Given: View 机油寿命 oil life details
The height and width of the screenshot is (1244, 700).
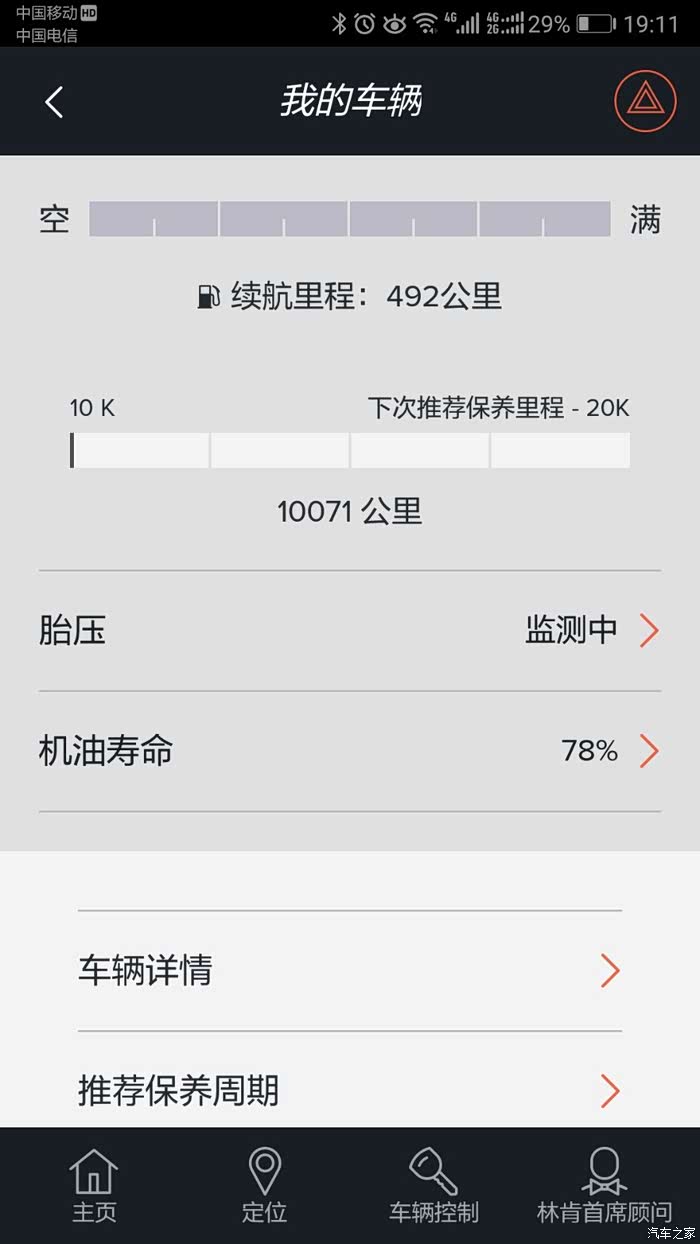Looking at the screenshot, I should pos(350,751).
